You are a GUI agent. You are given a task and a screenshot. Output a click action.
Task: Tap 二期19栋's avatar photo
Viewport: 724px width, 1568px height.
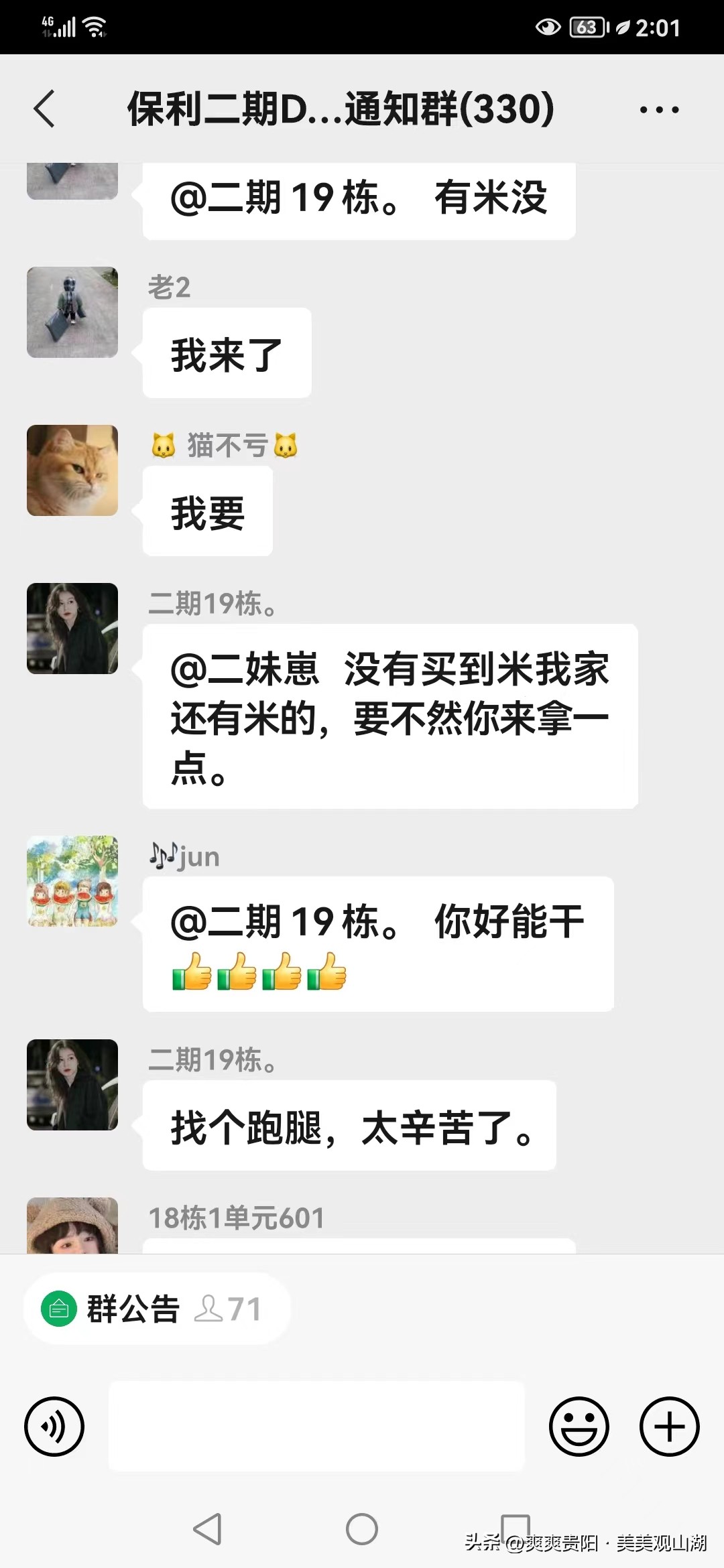72,629
